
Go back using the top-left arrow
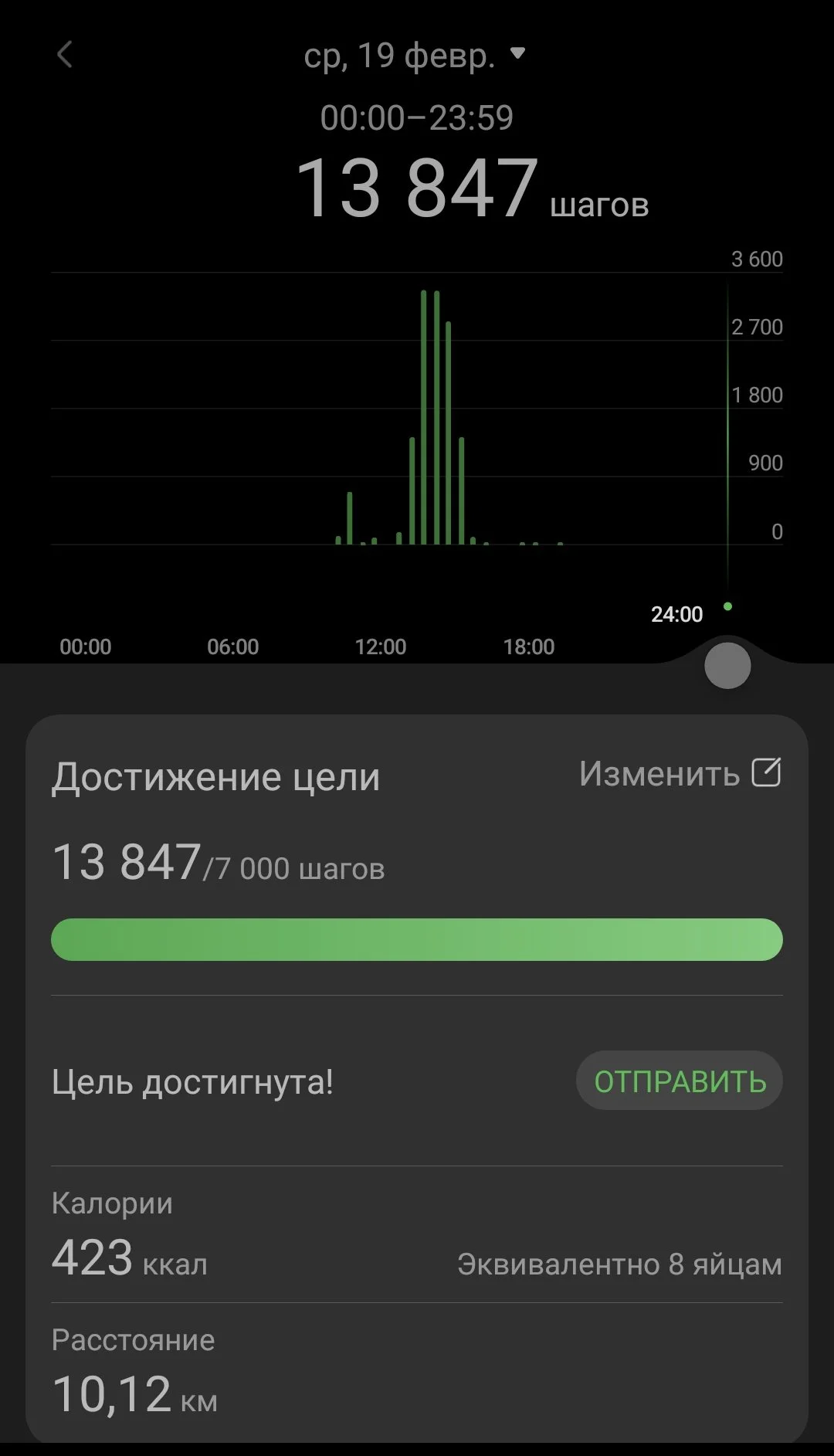(65, 55)
